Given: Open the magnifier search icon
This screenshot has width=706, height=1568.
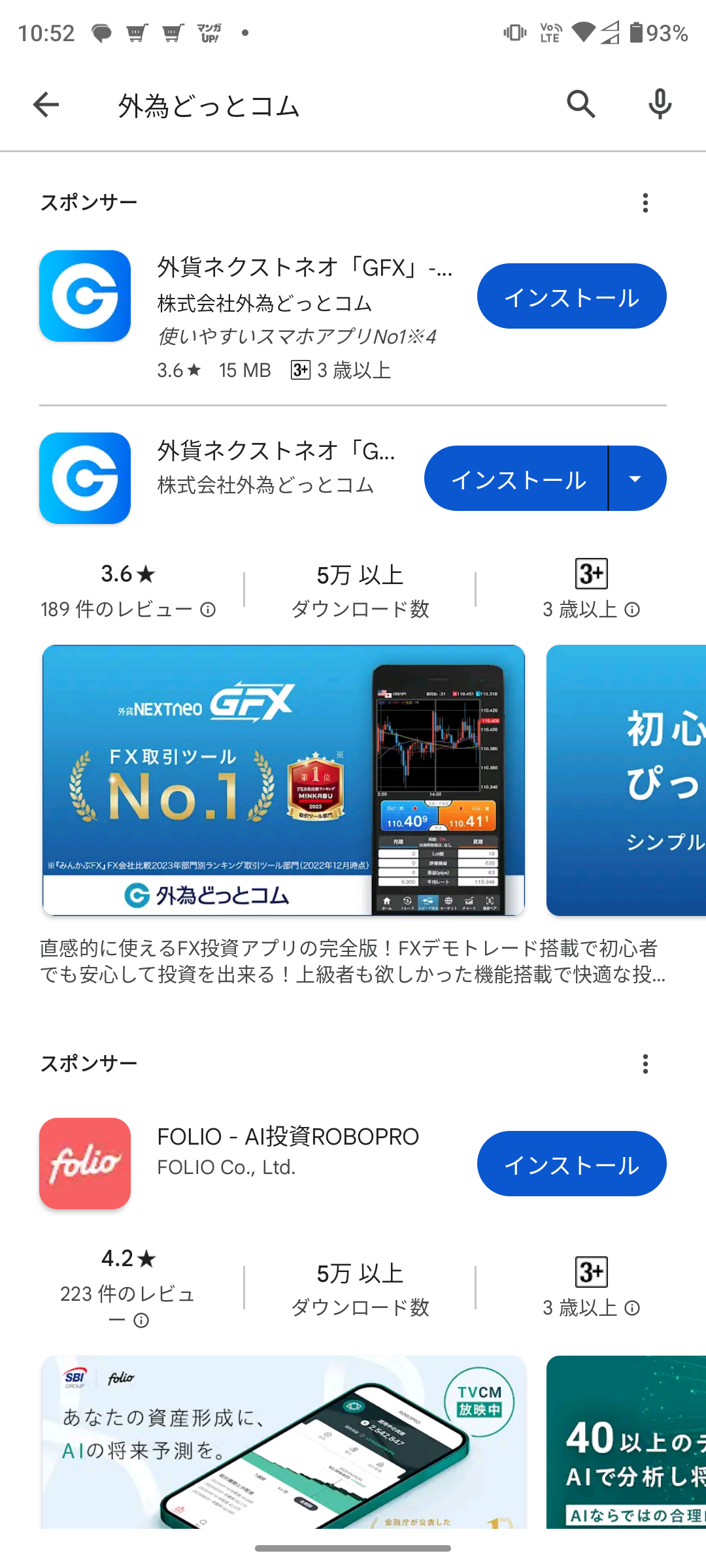Looking at the screenshot, I should click(x=580, y=105).
